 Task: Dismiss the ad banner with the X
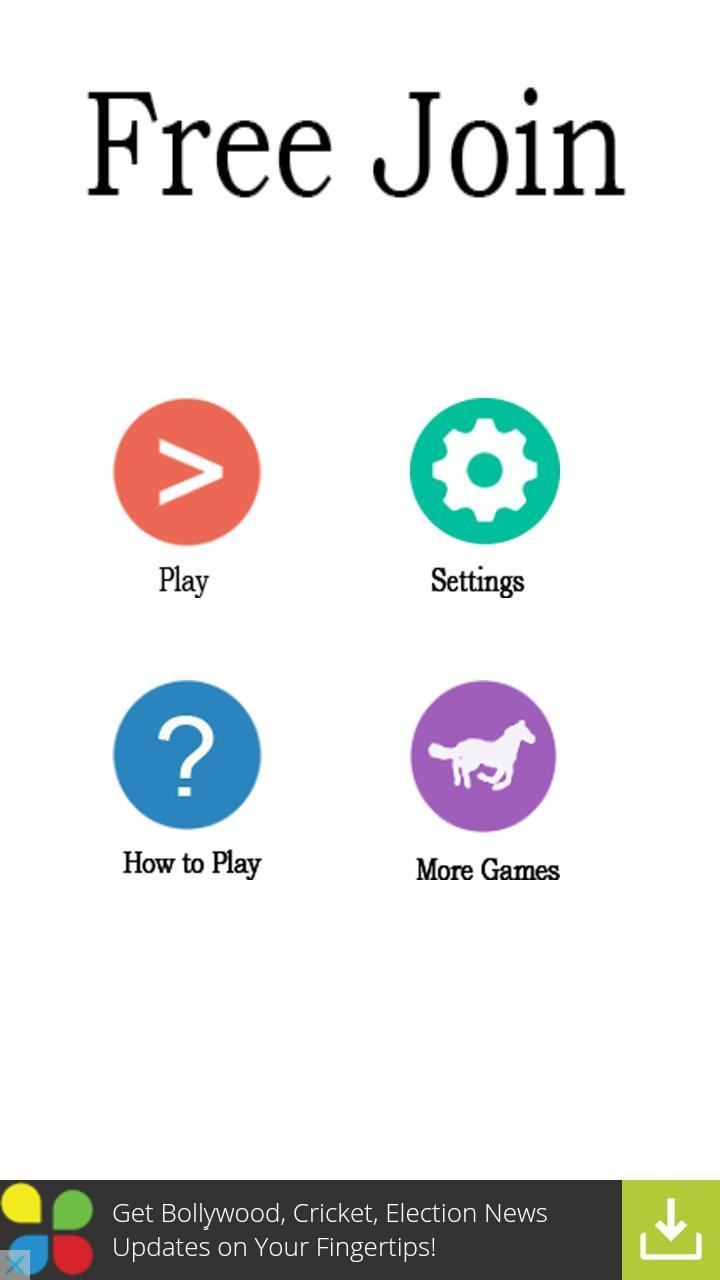coord(13,1266)
